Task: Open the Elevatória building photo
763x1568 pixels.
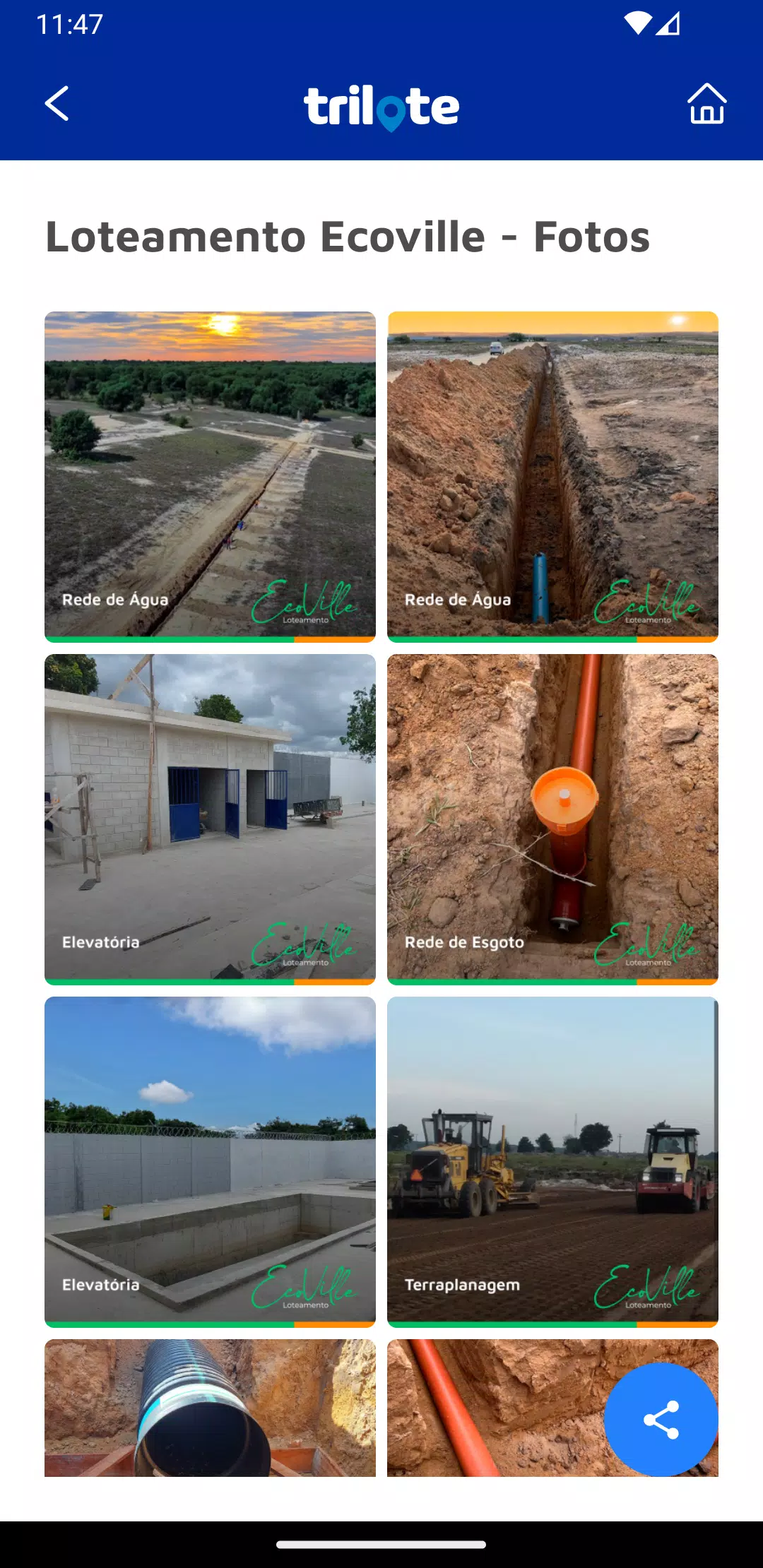Action: (x=210, y=819)
